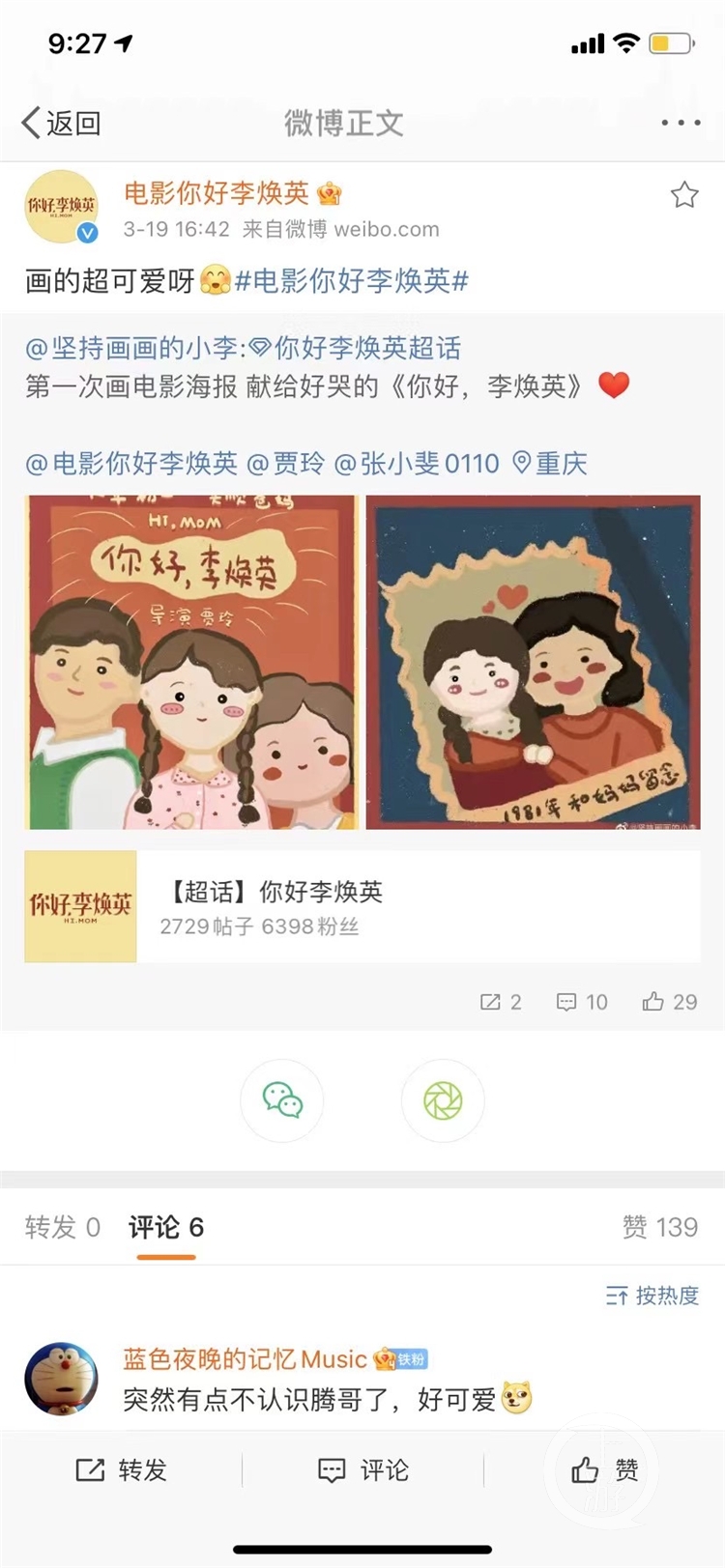This screenshot has height=1568, width=725.
Task: Open the 【超话】你好李焕英 topic card
Action: point(362,906)
